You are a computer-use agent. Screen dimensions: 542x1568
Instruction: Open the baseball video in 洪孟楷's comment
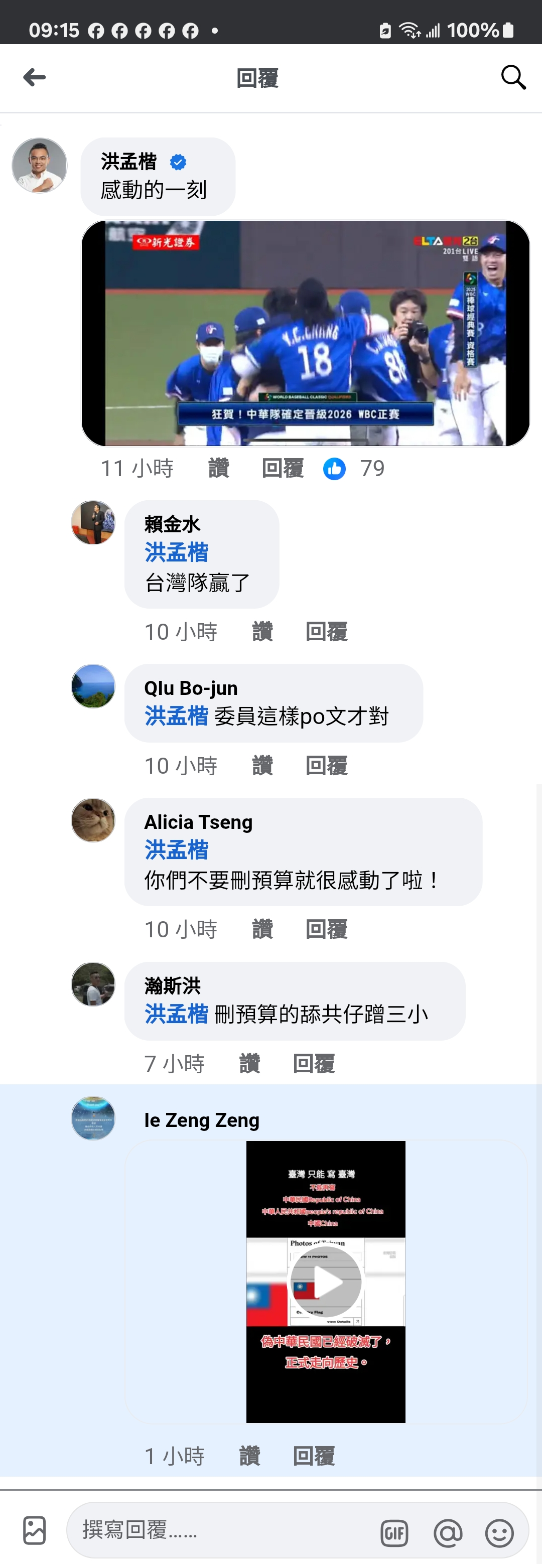pos(305,333)
